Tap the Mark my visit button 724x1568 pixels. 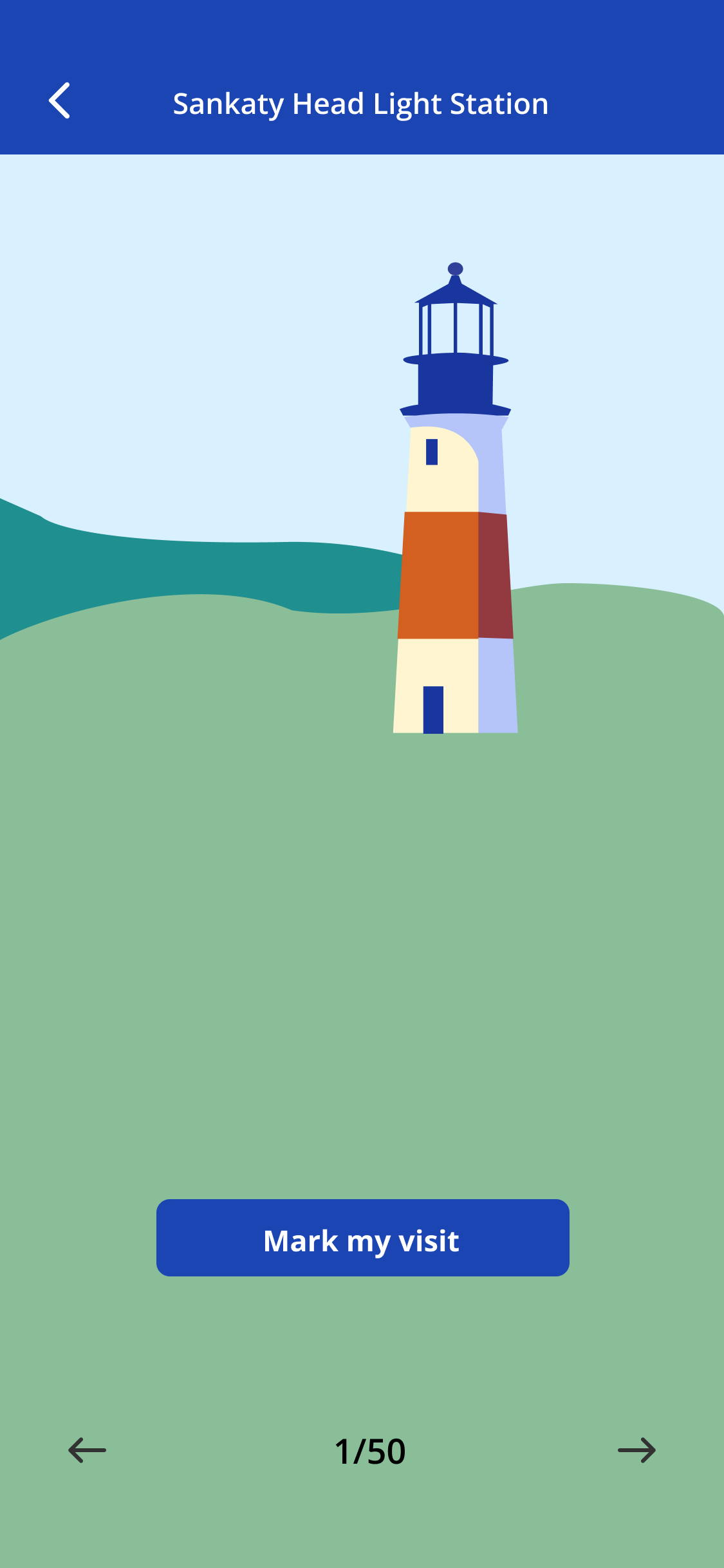(x=362, y=1237)
